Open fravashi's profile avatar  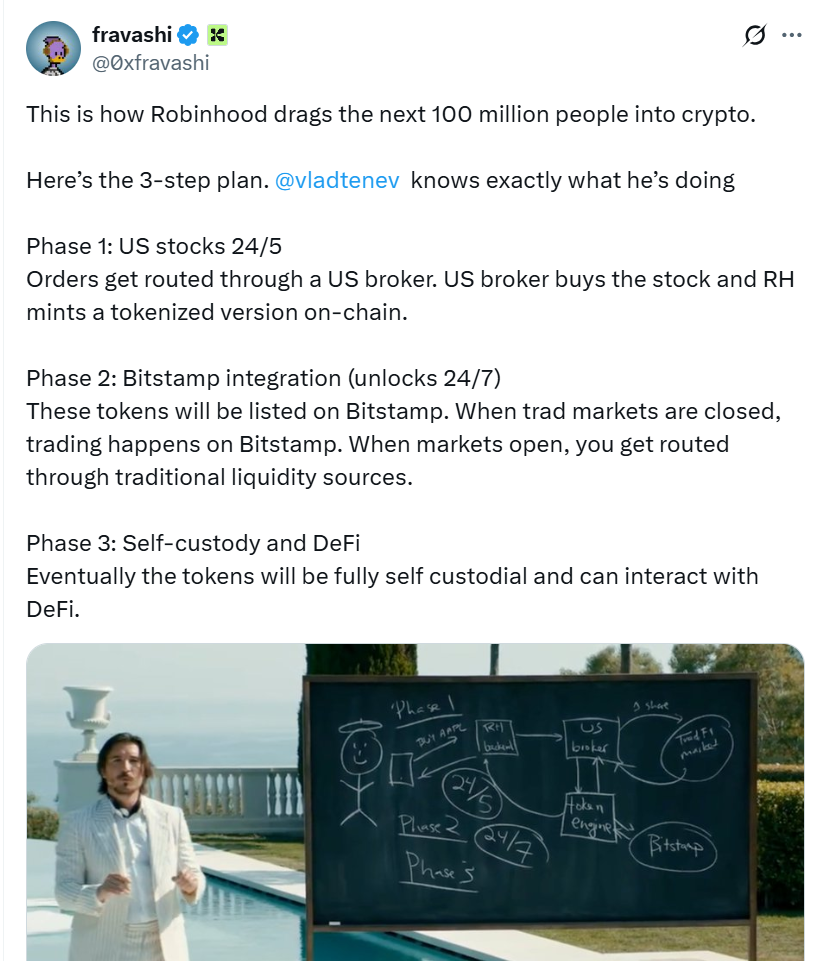[x=53, y=48]
